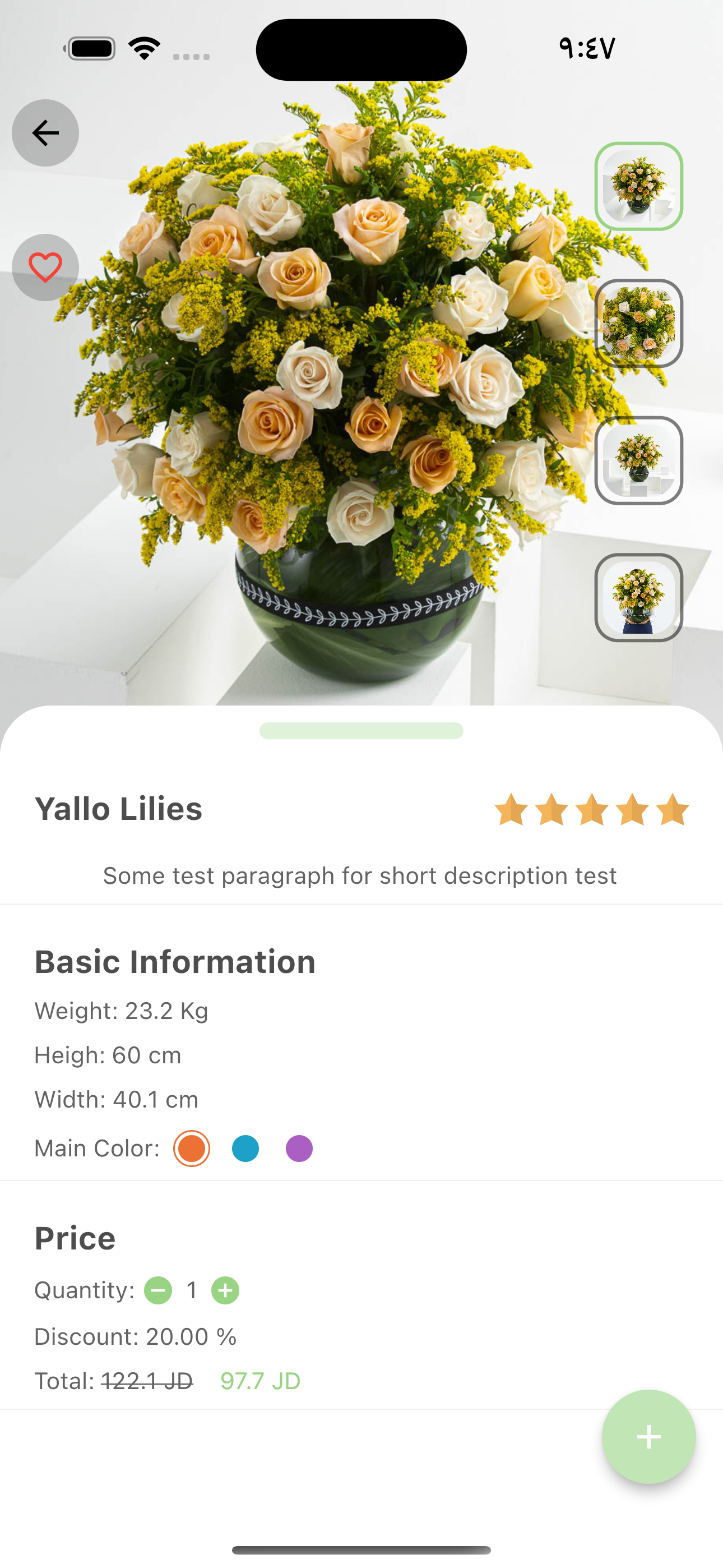723x1568 pixels.
Task: Select the purple main color
Action: [x=299, y=1149]
